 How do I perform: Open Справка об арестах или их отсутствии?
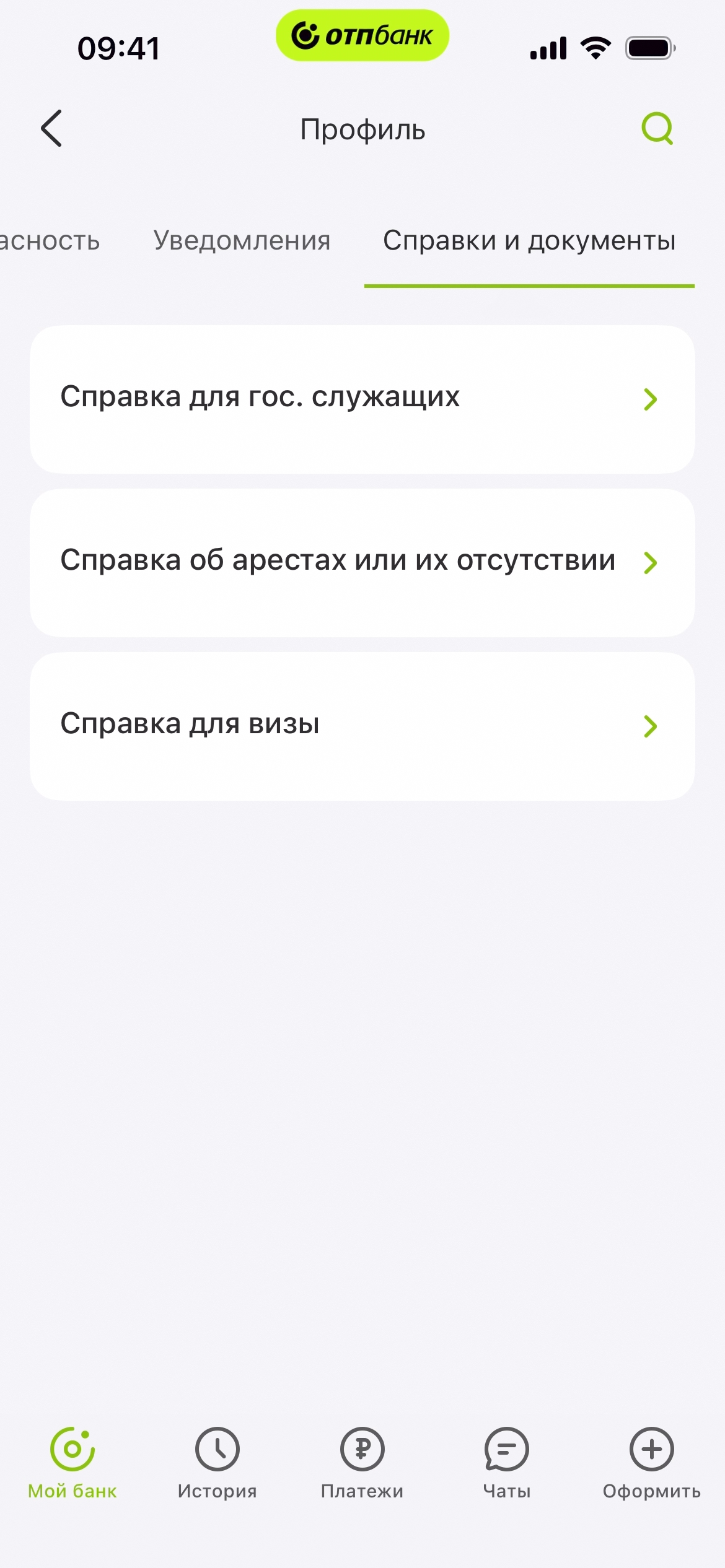(362, 562)
